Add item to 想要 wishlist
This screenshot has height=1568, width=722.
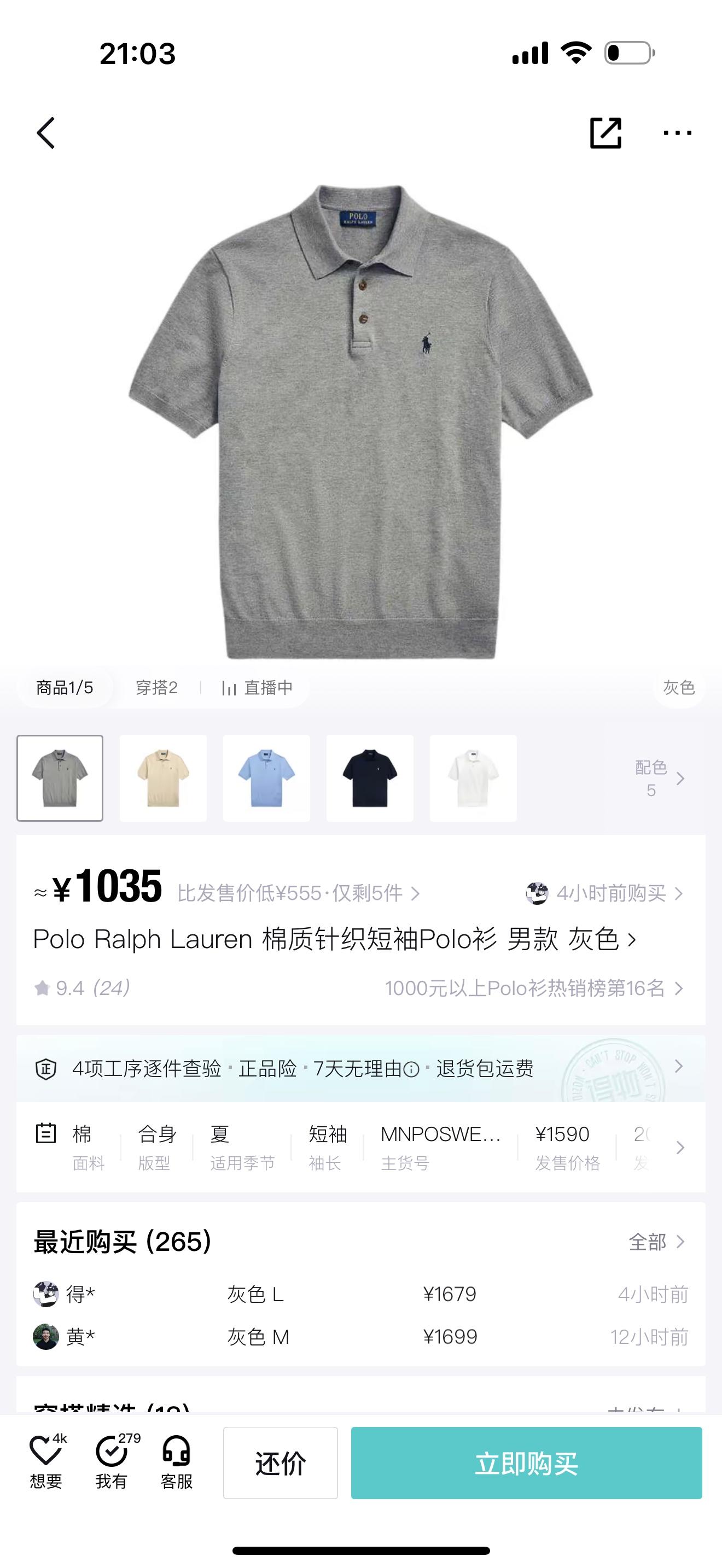point(46,1462)
